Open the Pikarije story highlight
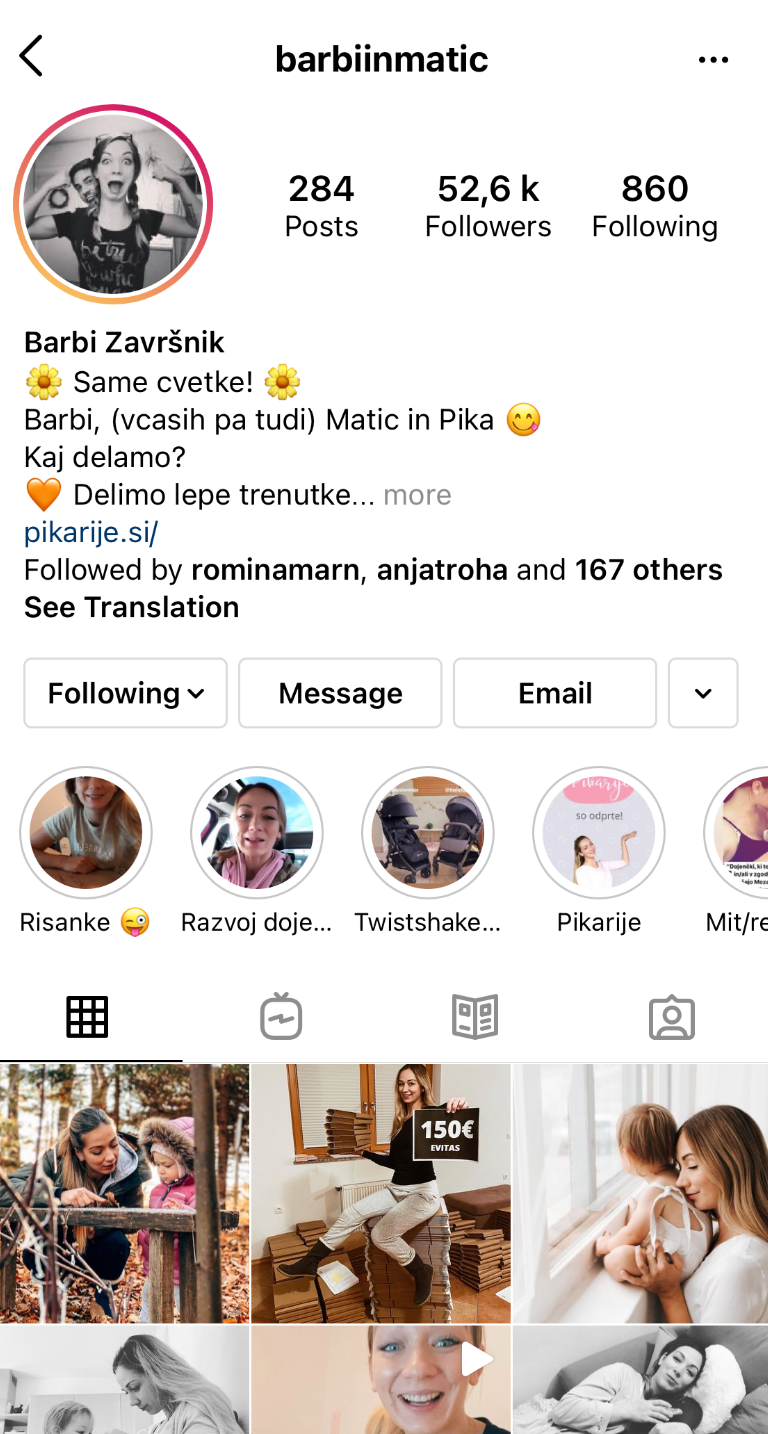Image resolution: width=768 pixels, height=1434 pixels. 599,833
